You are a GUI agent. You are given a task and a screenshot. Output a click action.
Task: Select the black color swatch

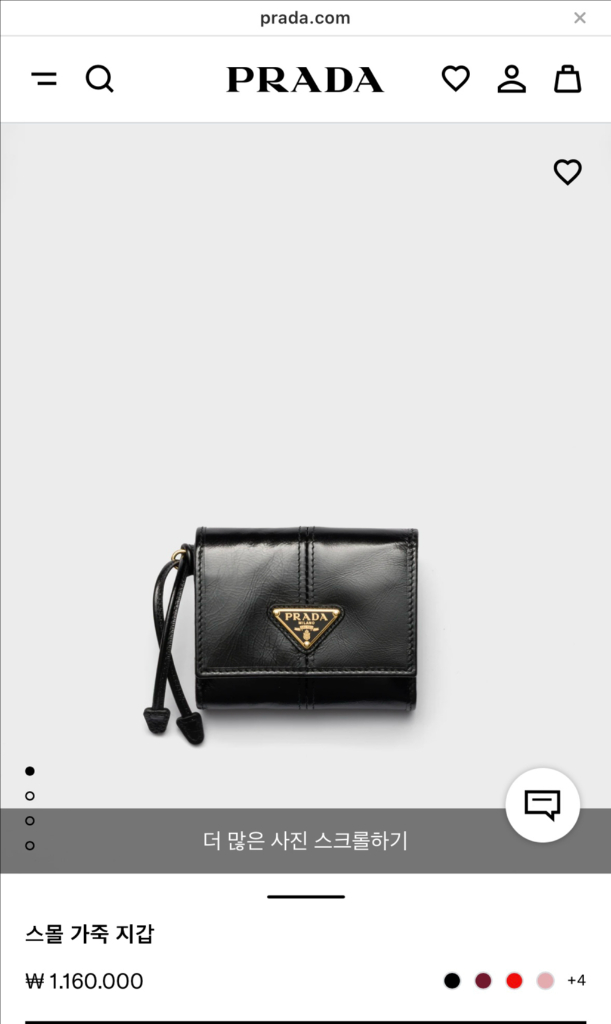453,981
